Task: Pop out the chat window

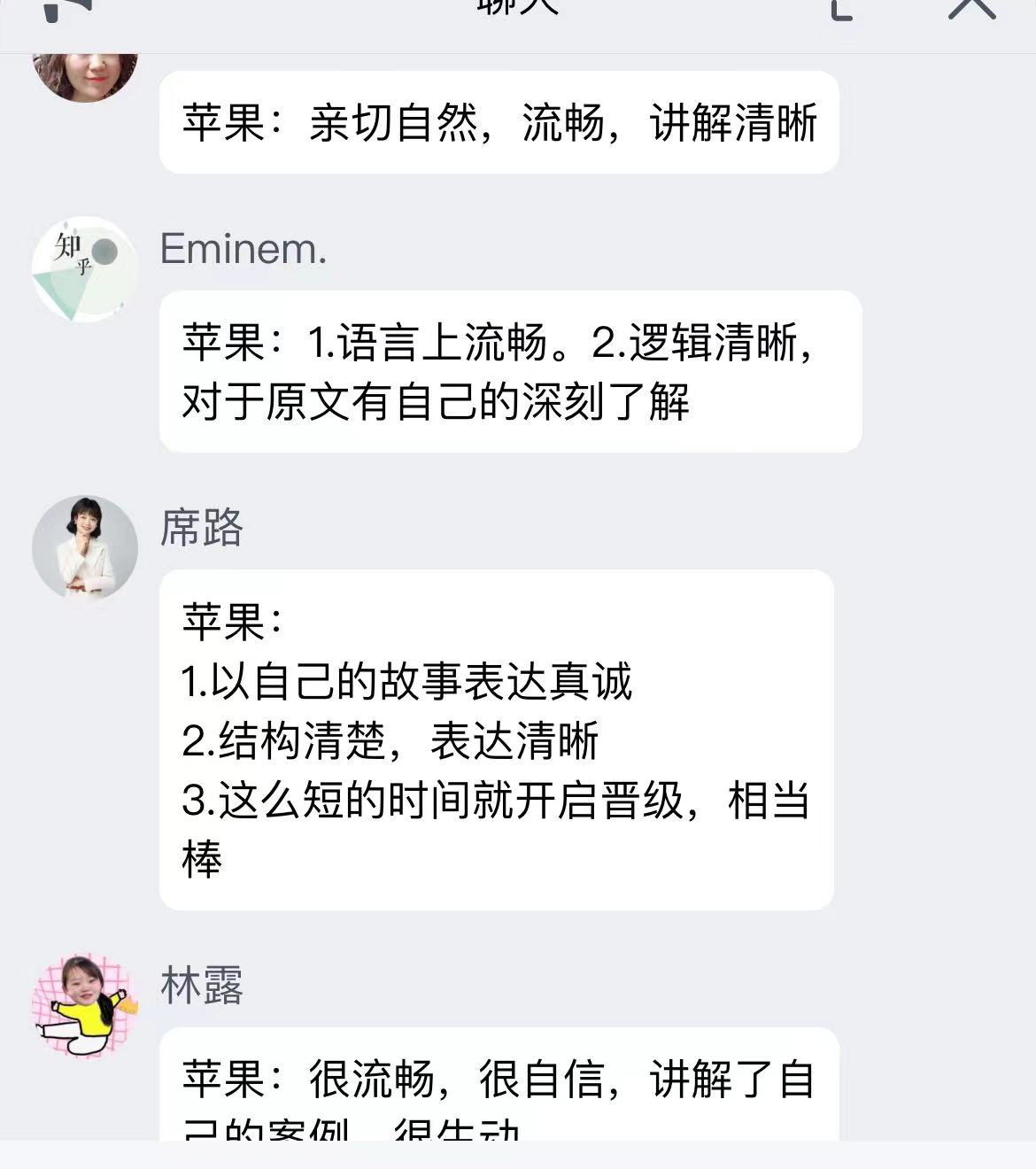Action: (x=841, y=9)
